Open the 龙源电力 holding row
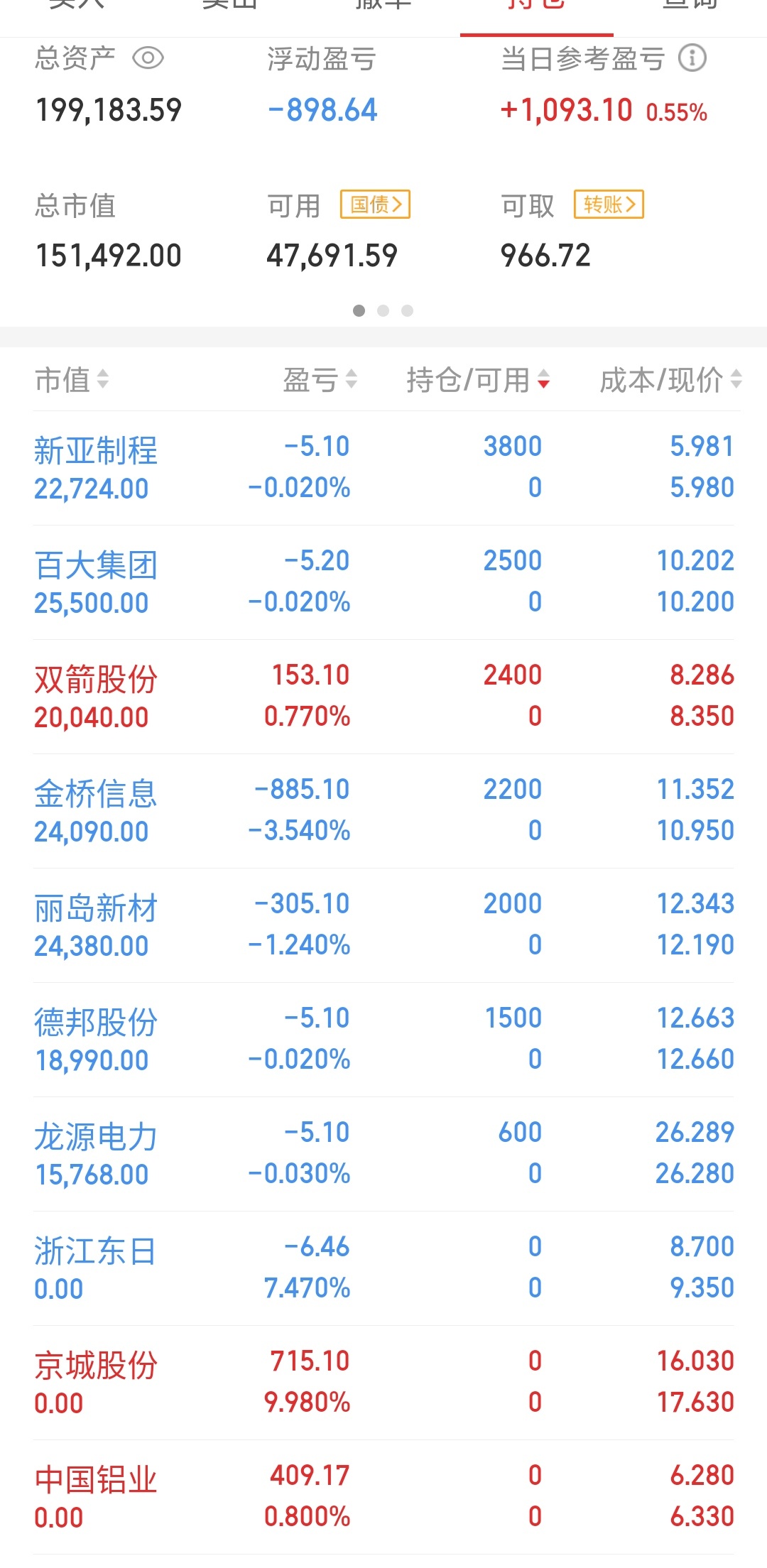Screen dimensions: 767x1568 tap(383, 1154)
